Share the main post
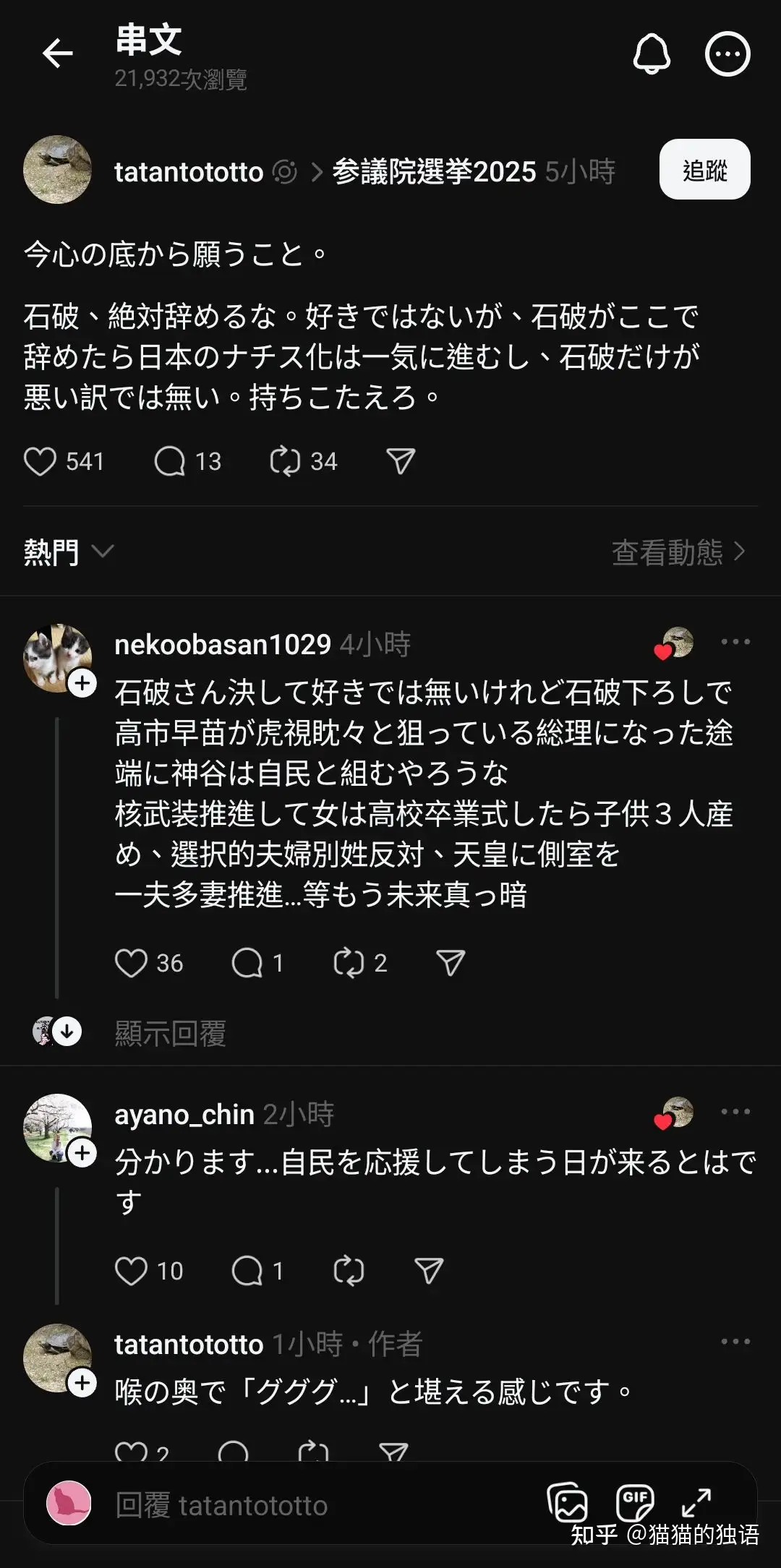 point(400,461)
